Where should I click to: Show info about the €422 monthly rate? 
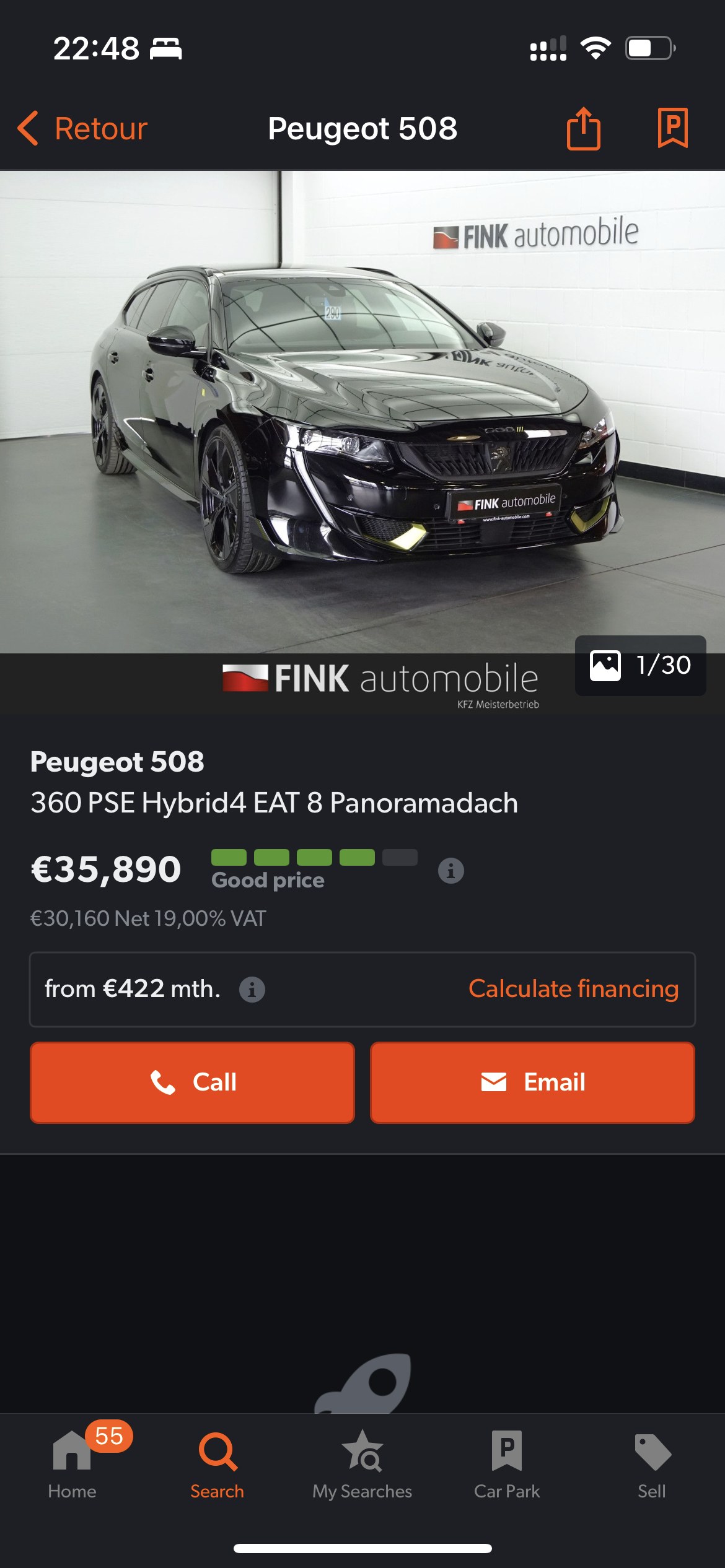coord(252,990)
